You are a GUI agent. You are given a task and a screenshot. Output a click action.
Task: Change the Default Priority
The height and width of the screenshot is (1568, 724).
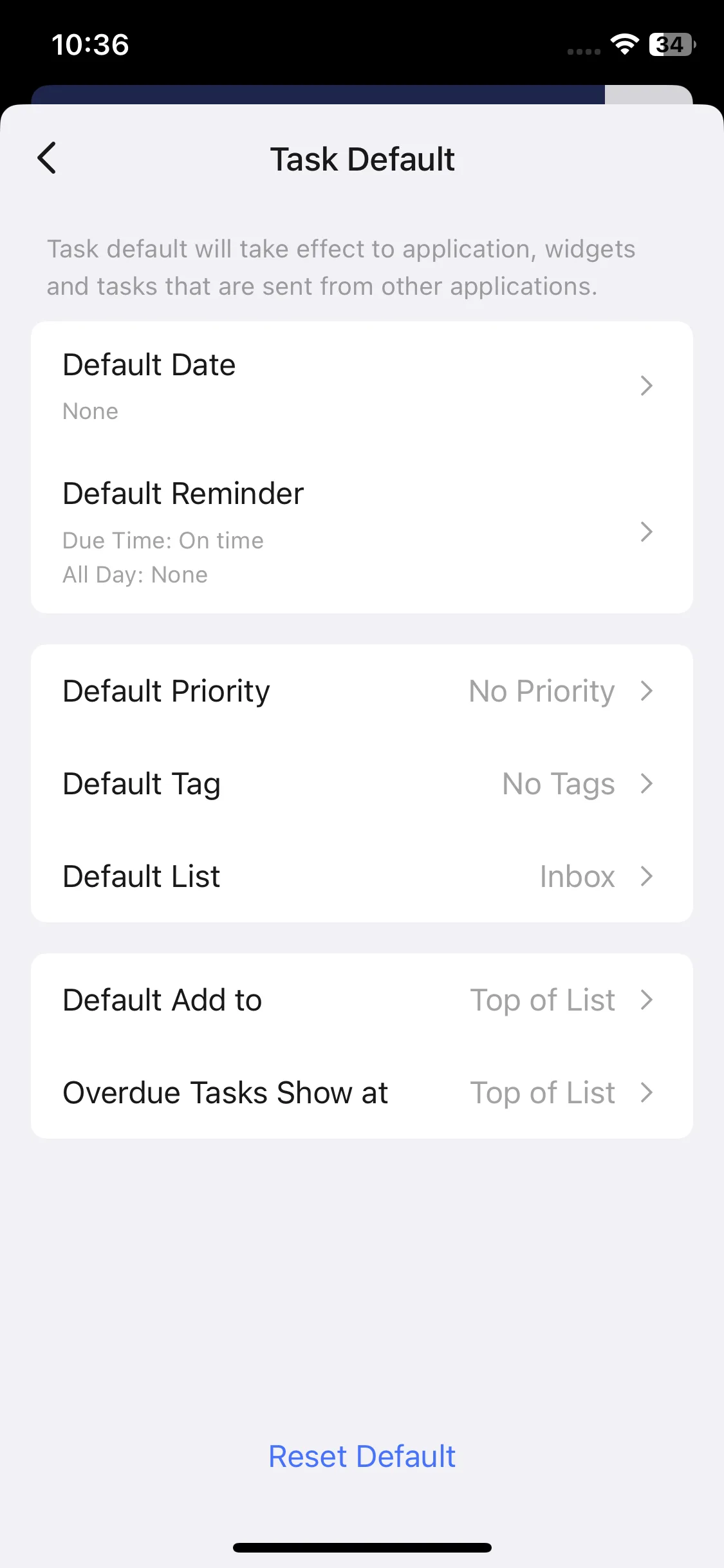362,691
